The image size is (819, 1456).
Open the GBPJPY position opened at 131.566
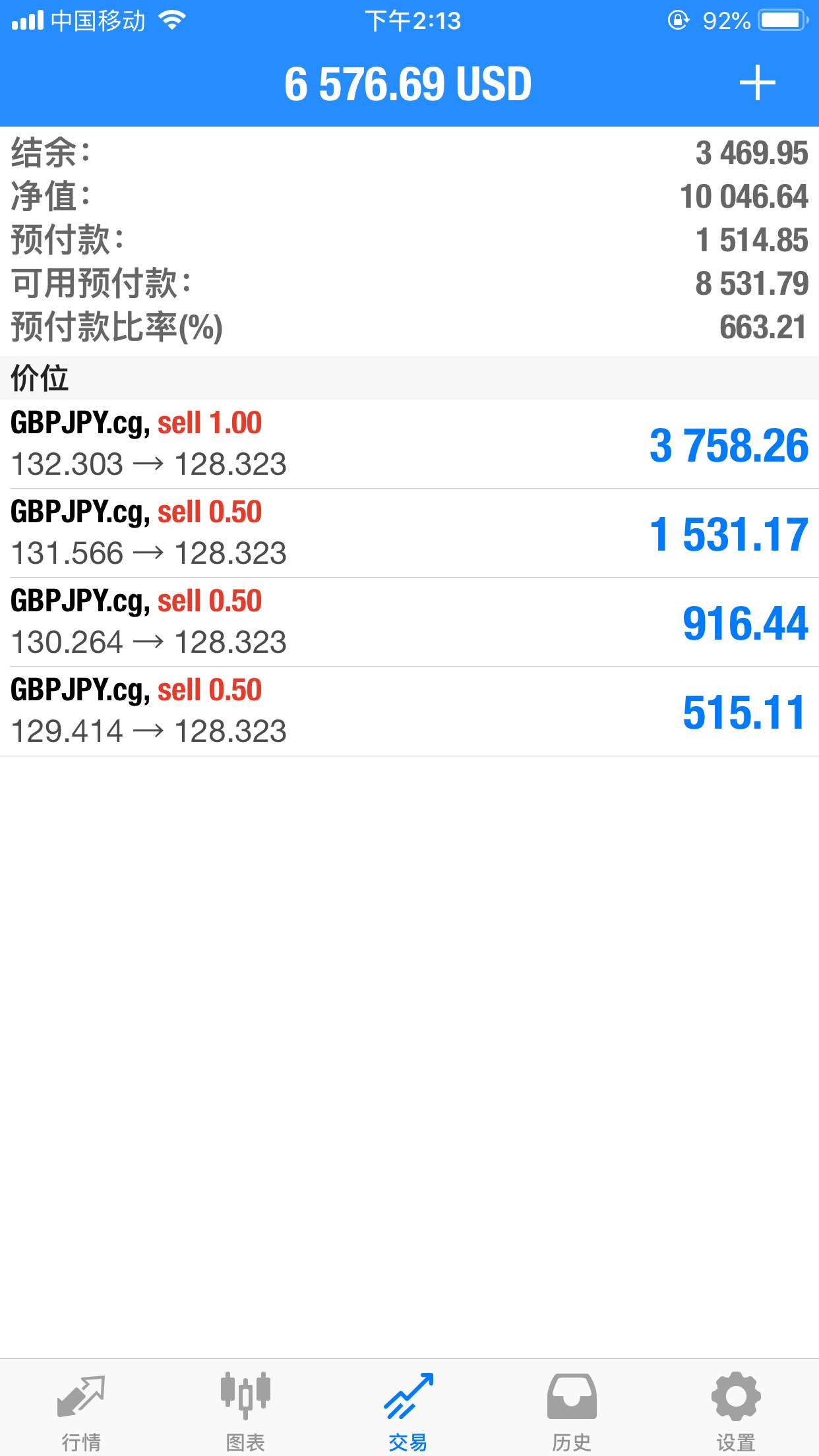(409, 533)
